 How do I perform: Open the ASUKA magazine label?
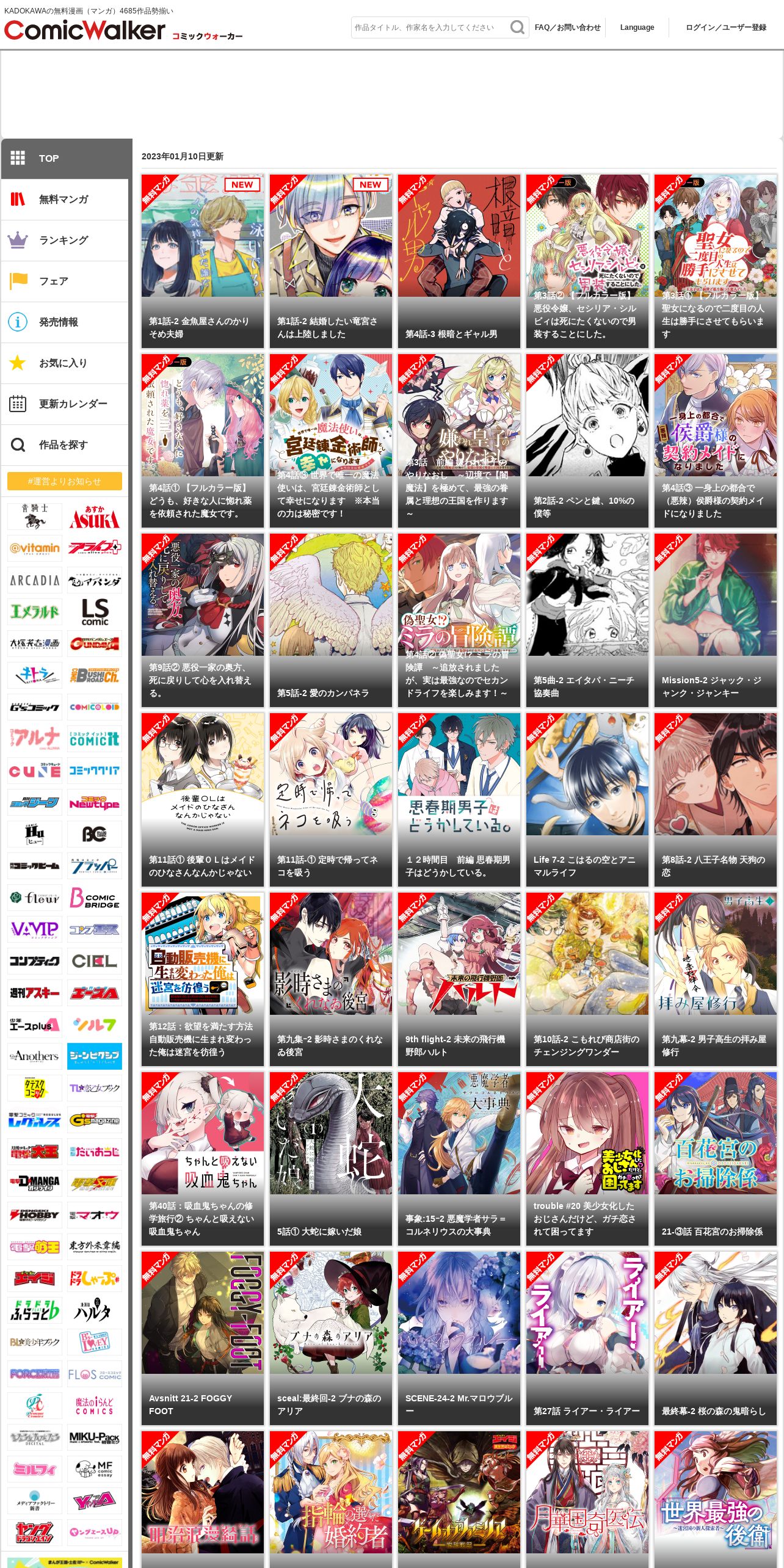point(95,517)
